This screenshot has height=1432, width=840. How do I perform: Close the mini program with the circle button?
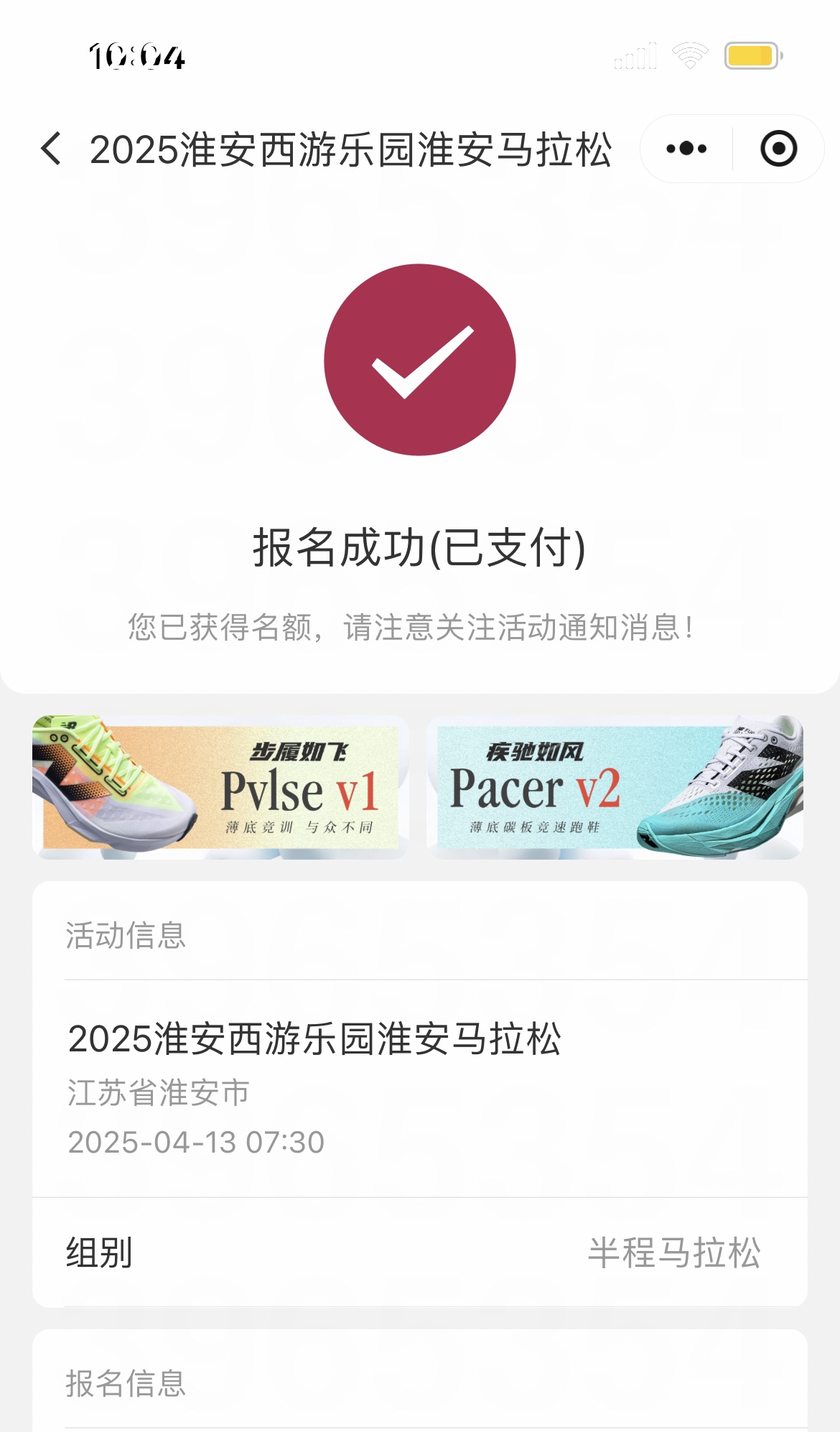click(779, 149)
